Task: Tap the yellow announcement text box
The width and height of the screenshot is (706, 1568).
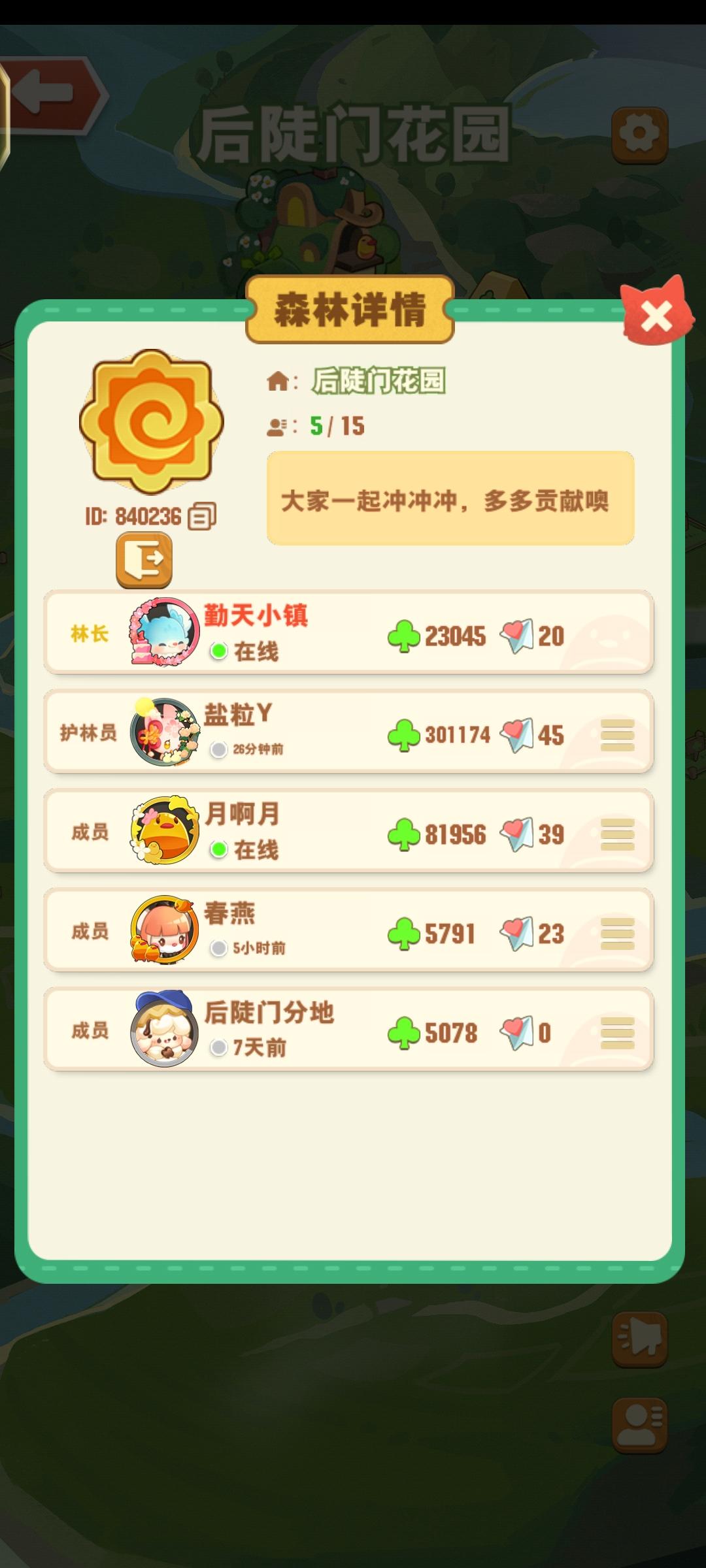Action: (451, 498)
